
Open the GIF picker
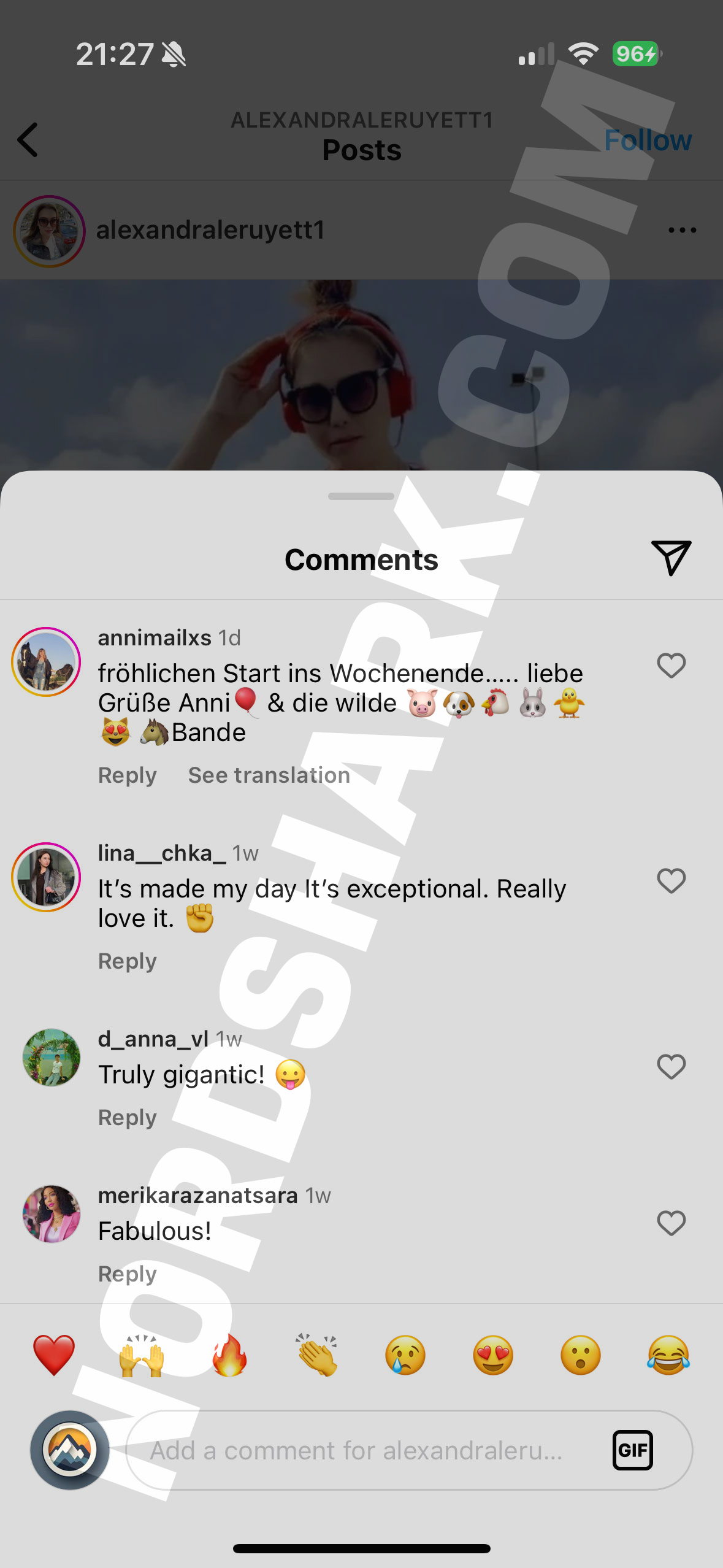[x=632, y=1450]
